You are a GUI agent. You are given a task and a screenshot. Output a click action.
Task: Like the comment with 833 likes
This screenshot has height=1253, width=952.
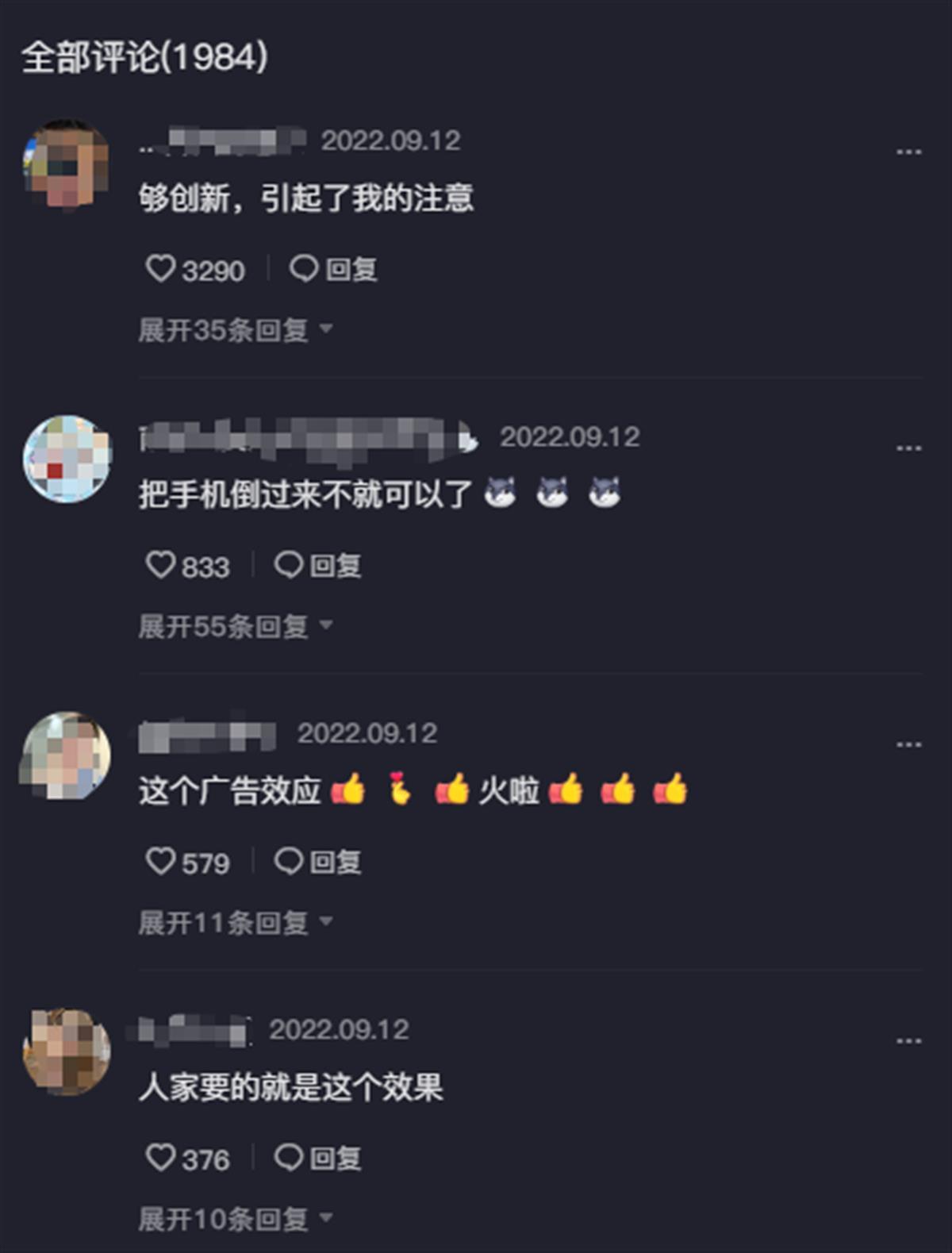[x=161, y=566]
